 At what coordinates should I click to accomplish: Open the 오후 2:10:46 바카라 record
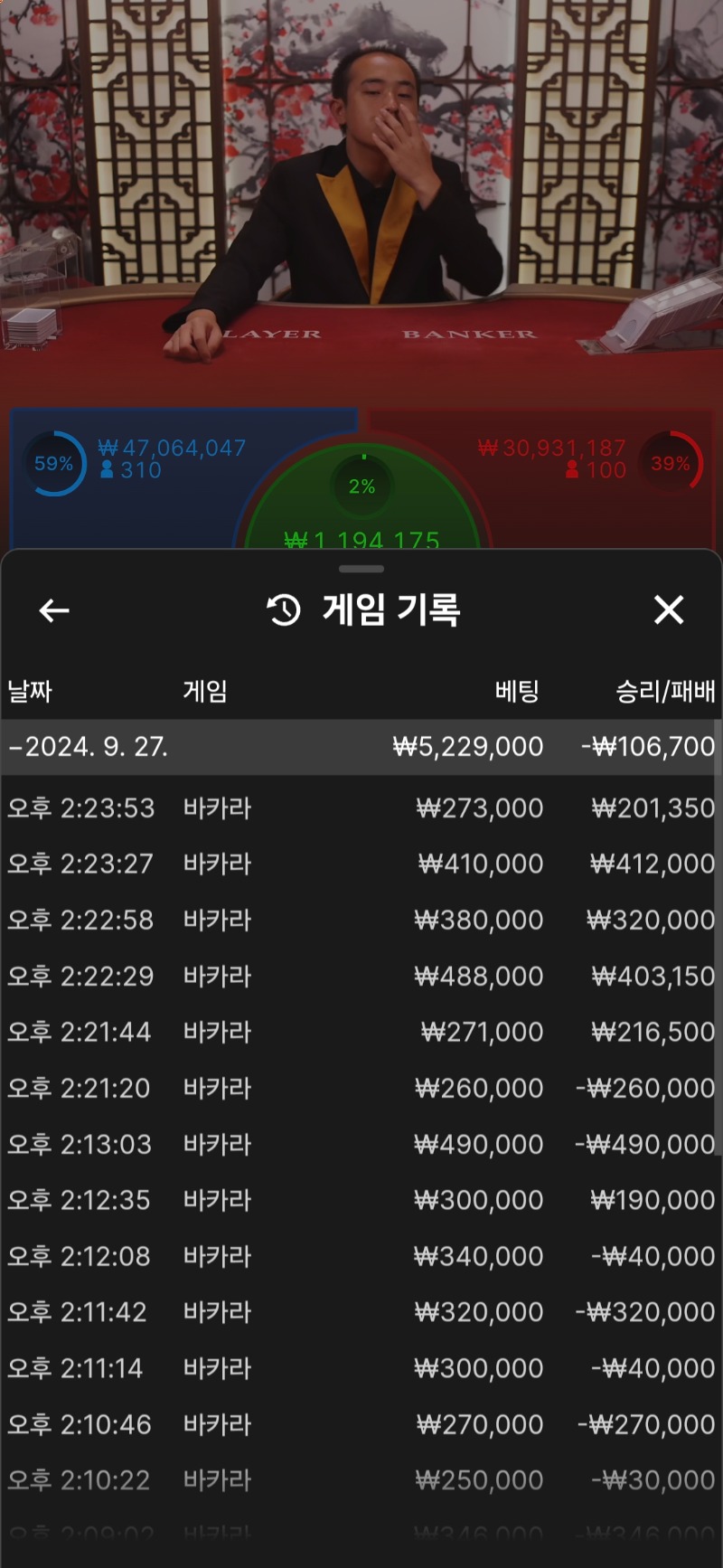click(360, 1424)
